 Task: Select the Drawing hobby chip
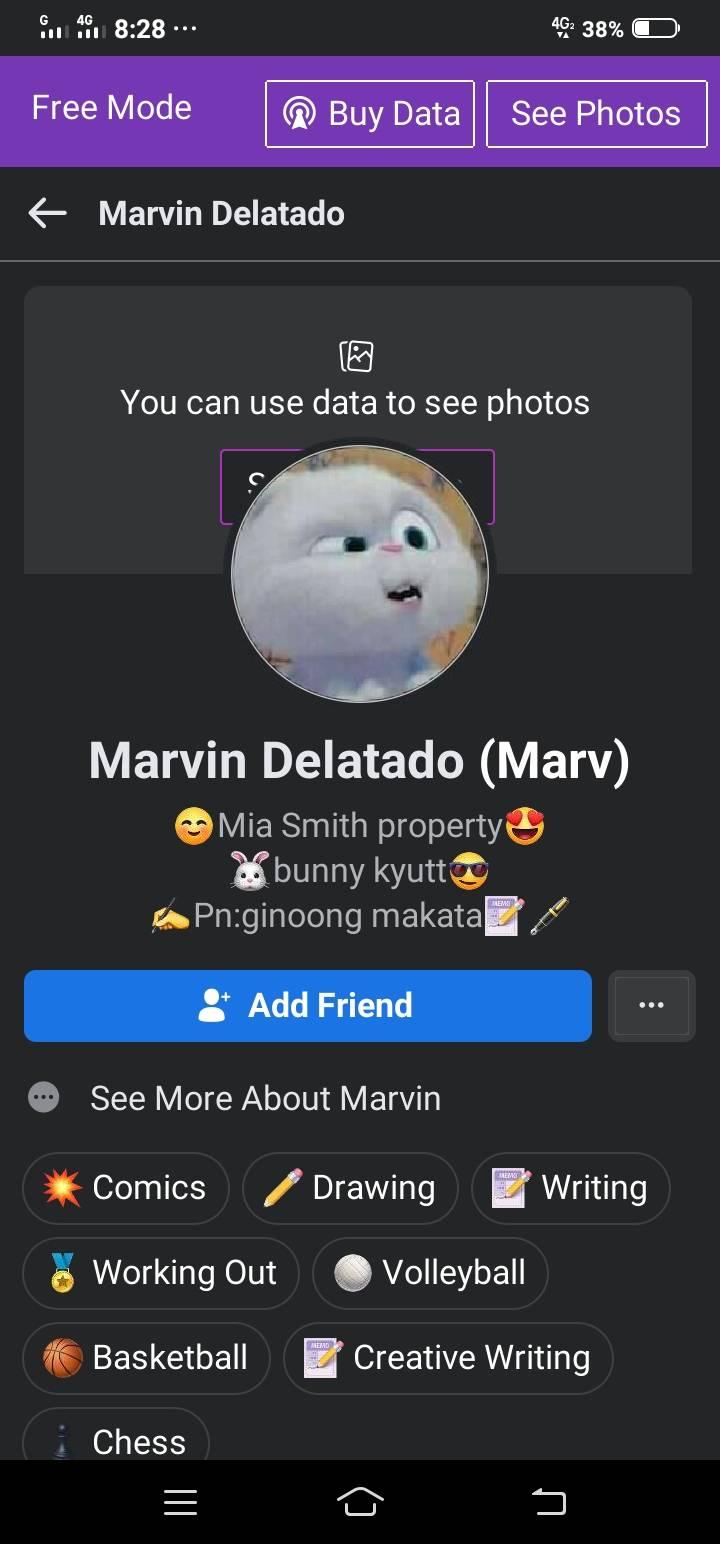pos(350,1188)
